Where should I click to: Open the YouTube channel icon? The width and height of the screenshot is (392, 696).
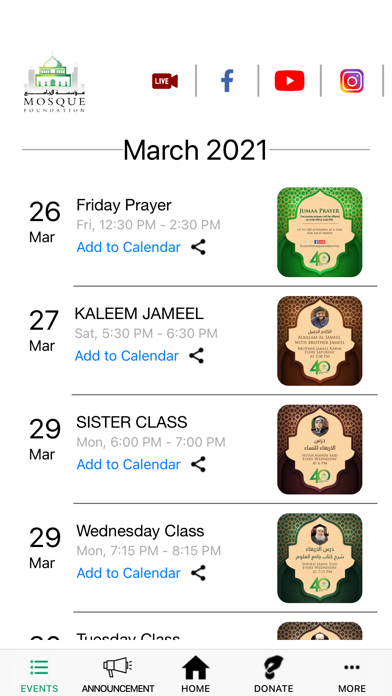[x=289, y=81]
